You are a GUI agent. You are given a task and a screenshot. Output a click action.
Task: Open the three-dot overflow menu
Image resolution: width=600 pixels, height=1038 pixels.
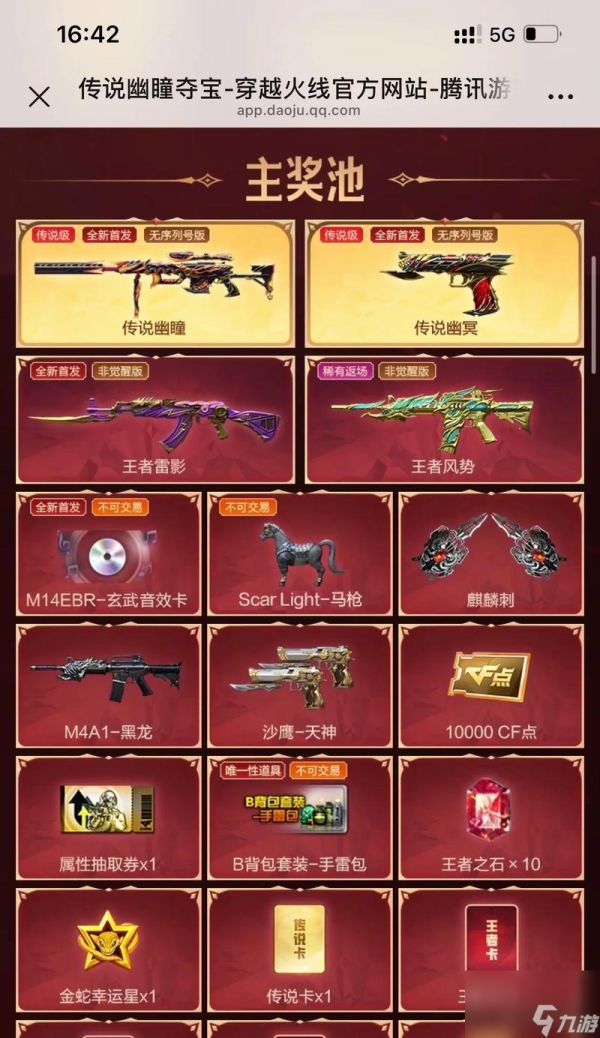pos(561,97)
